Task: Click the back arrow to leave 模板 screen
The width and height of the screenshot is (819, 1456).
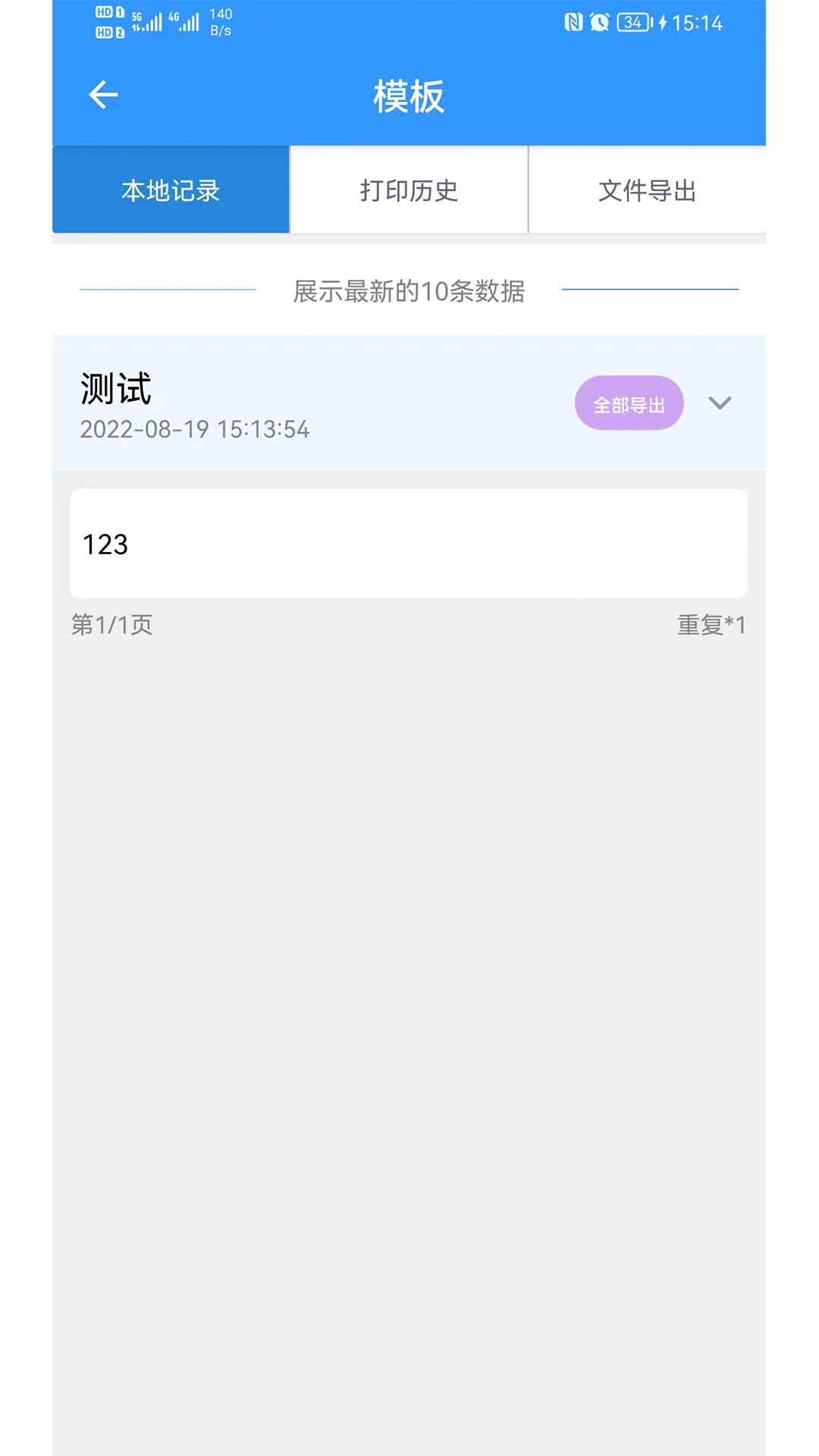Action: pos(102,95)
